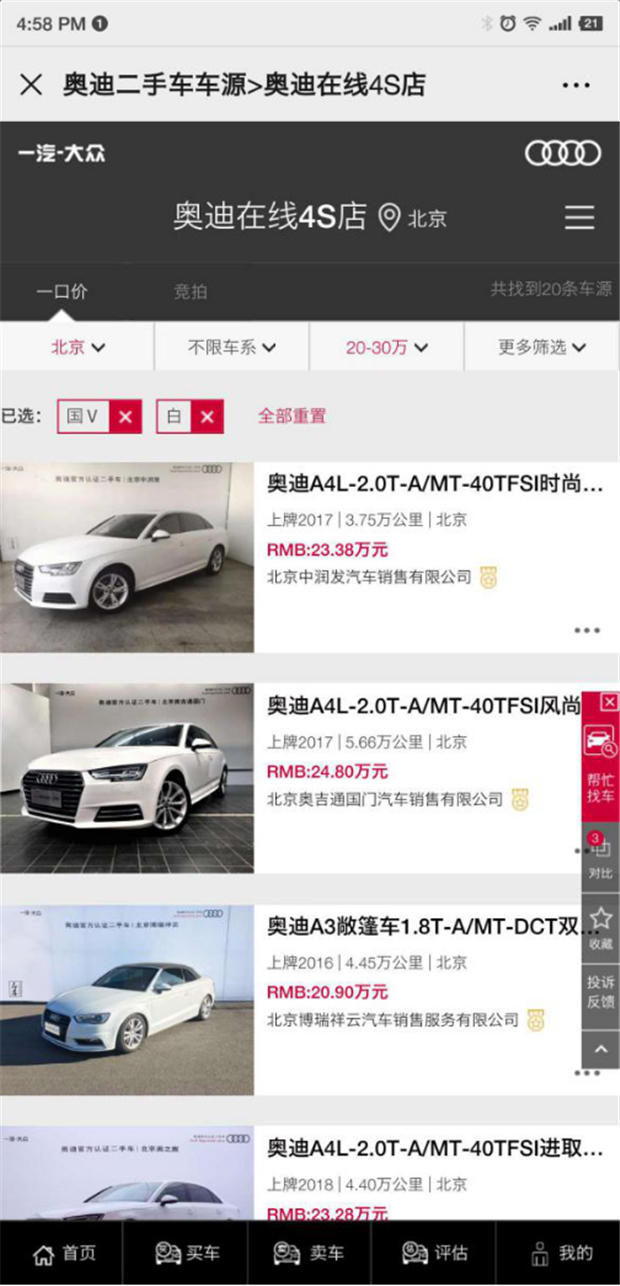Open the 20-30万 price dropdown

click(x=386, y=348)
